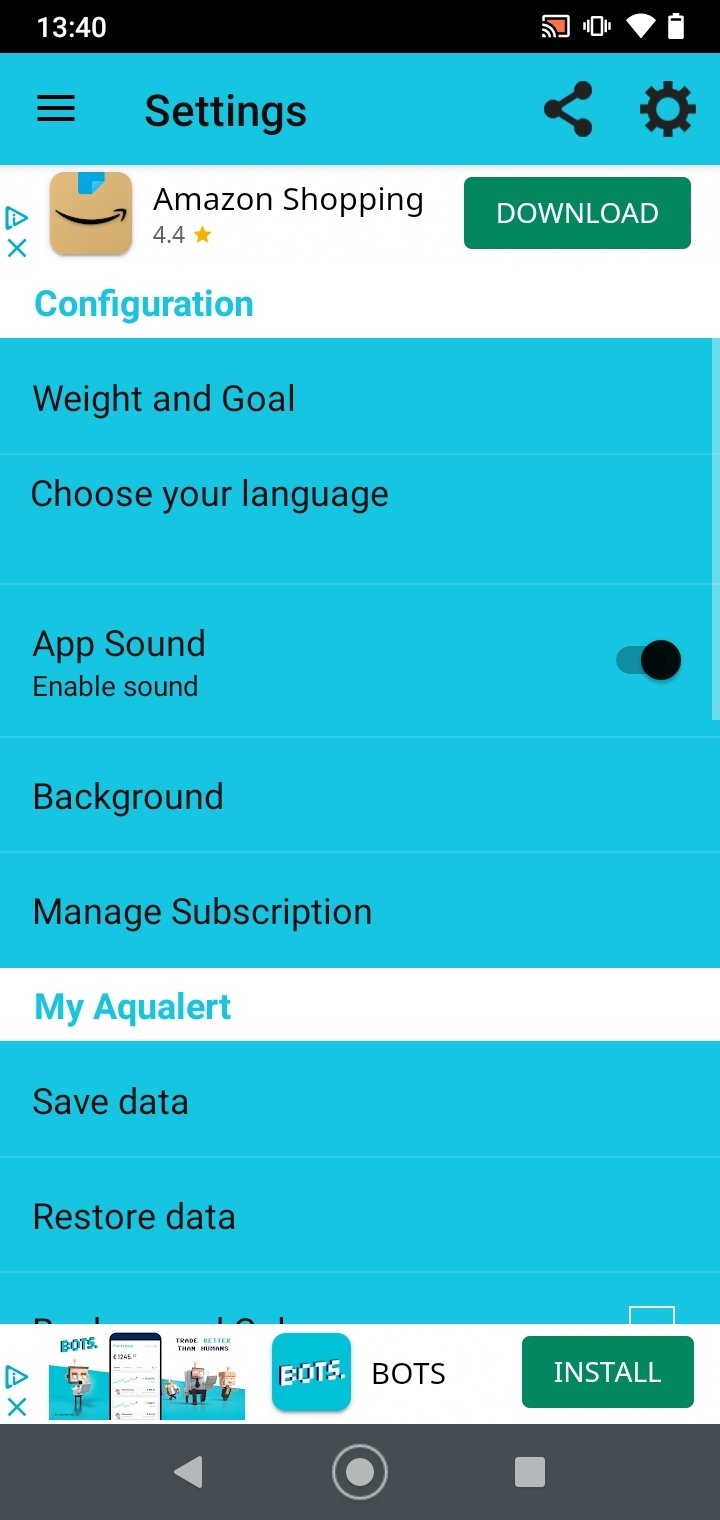Select Restore data
Screen dimensions: 720x1520
(360, 1216)
